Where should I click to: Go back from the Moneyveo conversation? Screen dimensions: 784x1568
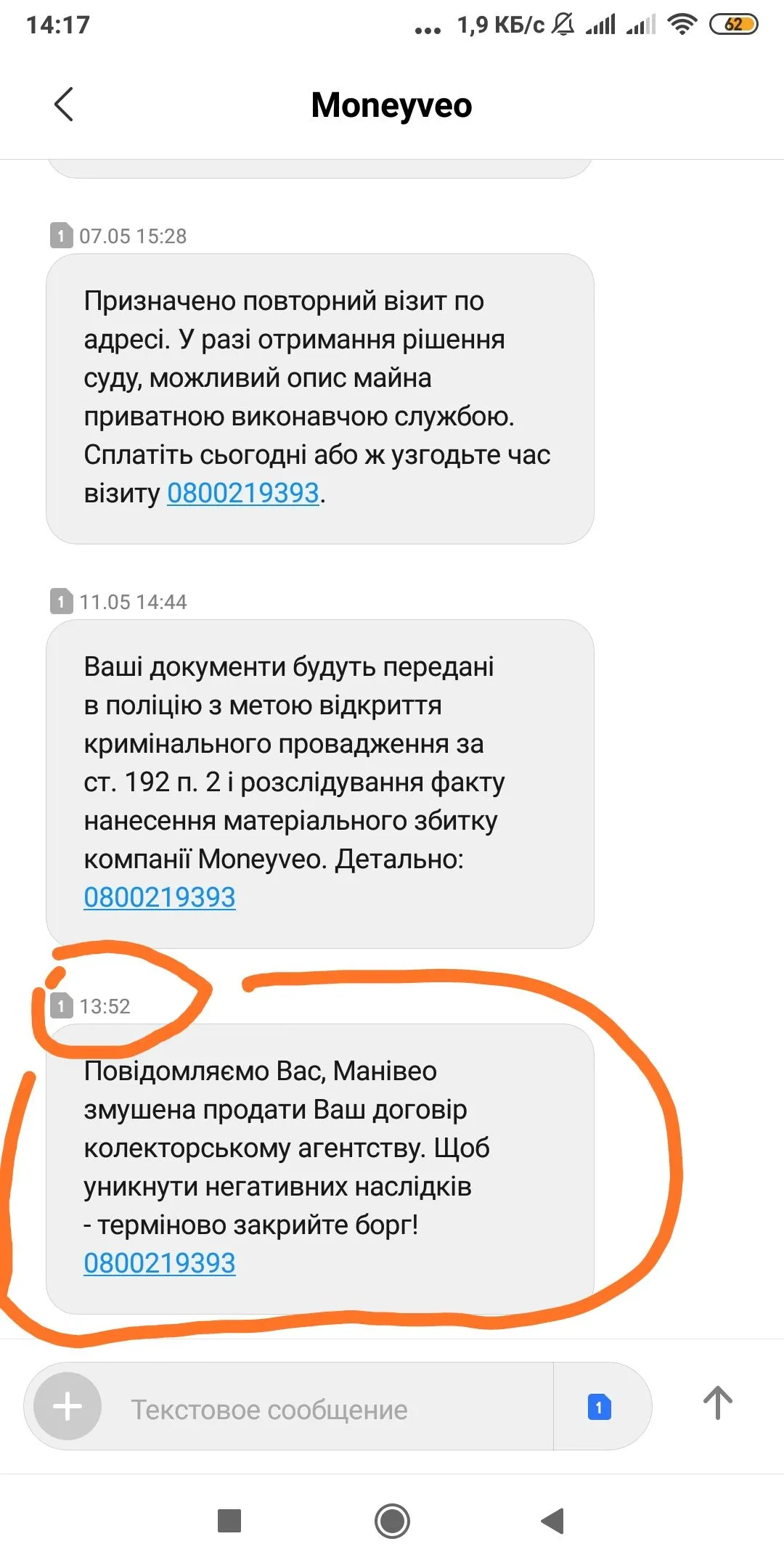point(64,105)
